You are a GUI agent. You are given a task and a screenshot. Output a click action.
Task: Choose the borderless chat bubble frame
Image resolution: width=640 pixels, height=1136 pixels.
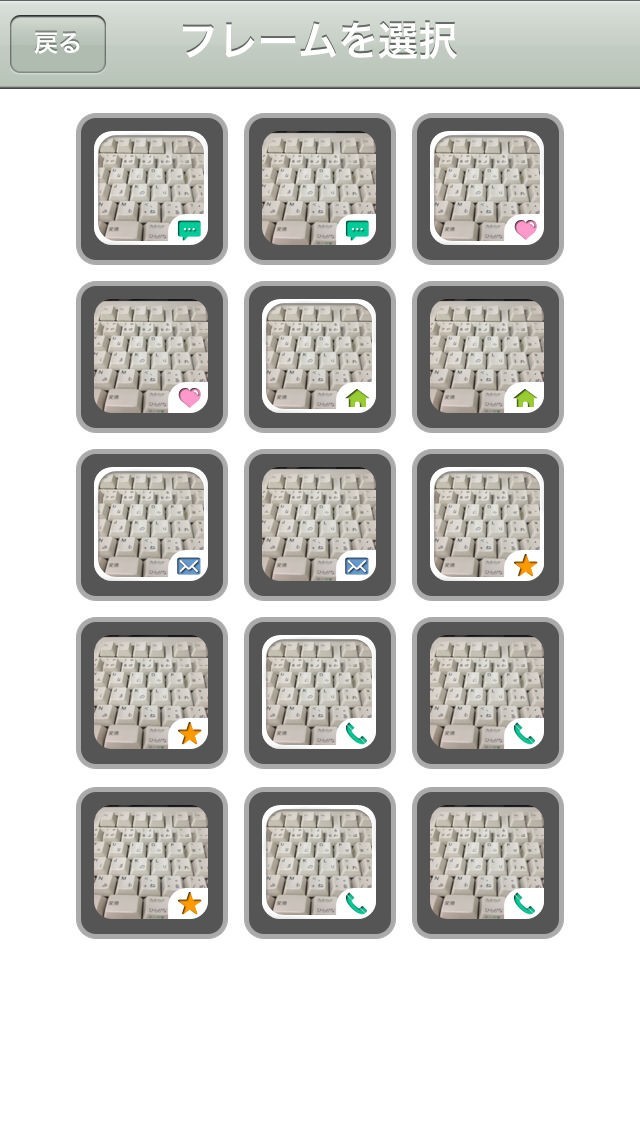[320, 189]
